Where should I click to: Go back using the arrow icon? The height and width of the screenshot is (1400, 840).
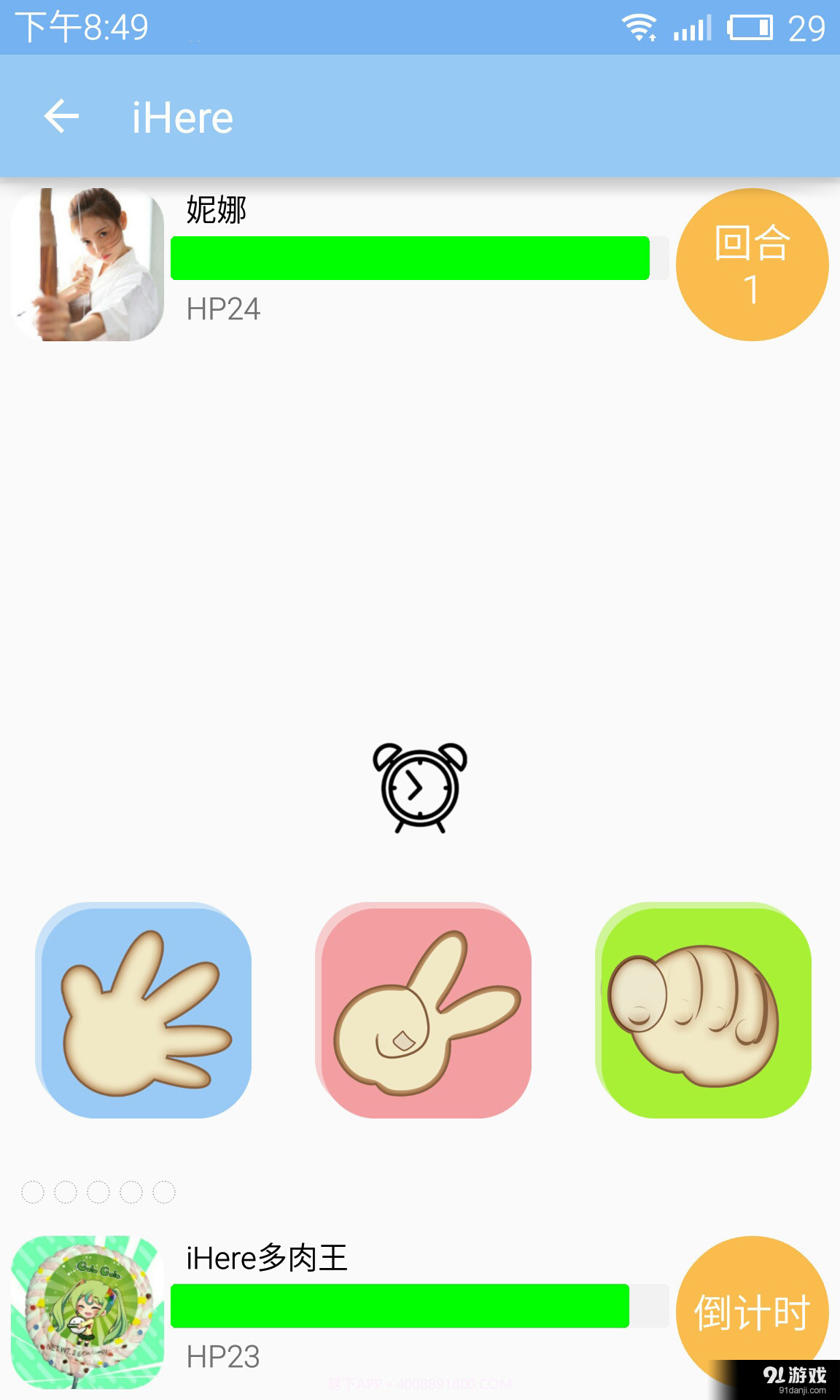pyautogui.click(x=61, y=117)
